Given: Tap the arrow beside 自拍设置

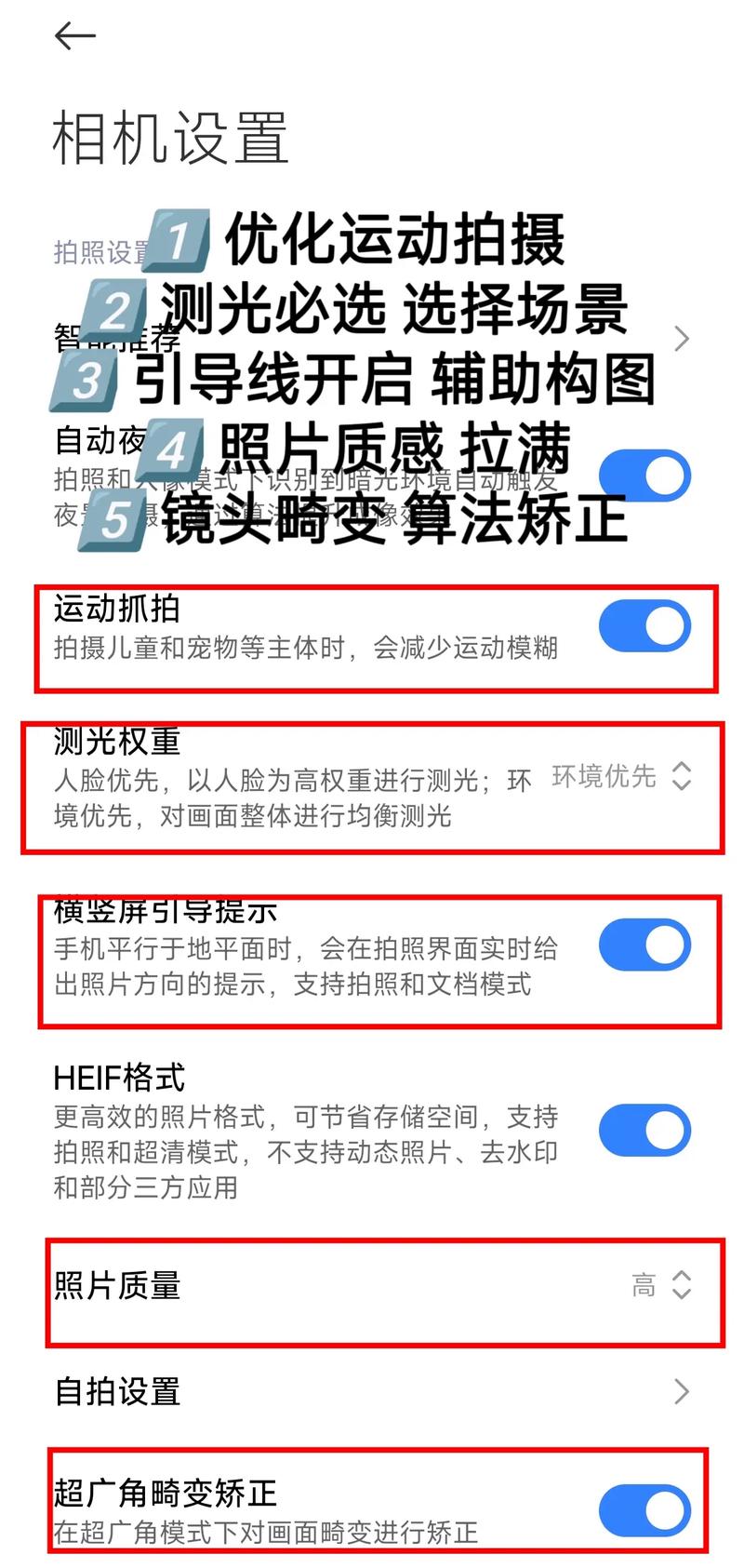Looking at the screenshot, I should pyautogui.click(x=682, y=1393).
